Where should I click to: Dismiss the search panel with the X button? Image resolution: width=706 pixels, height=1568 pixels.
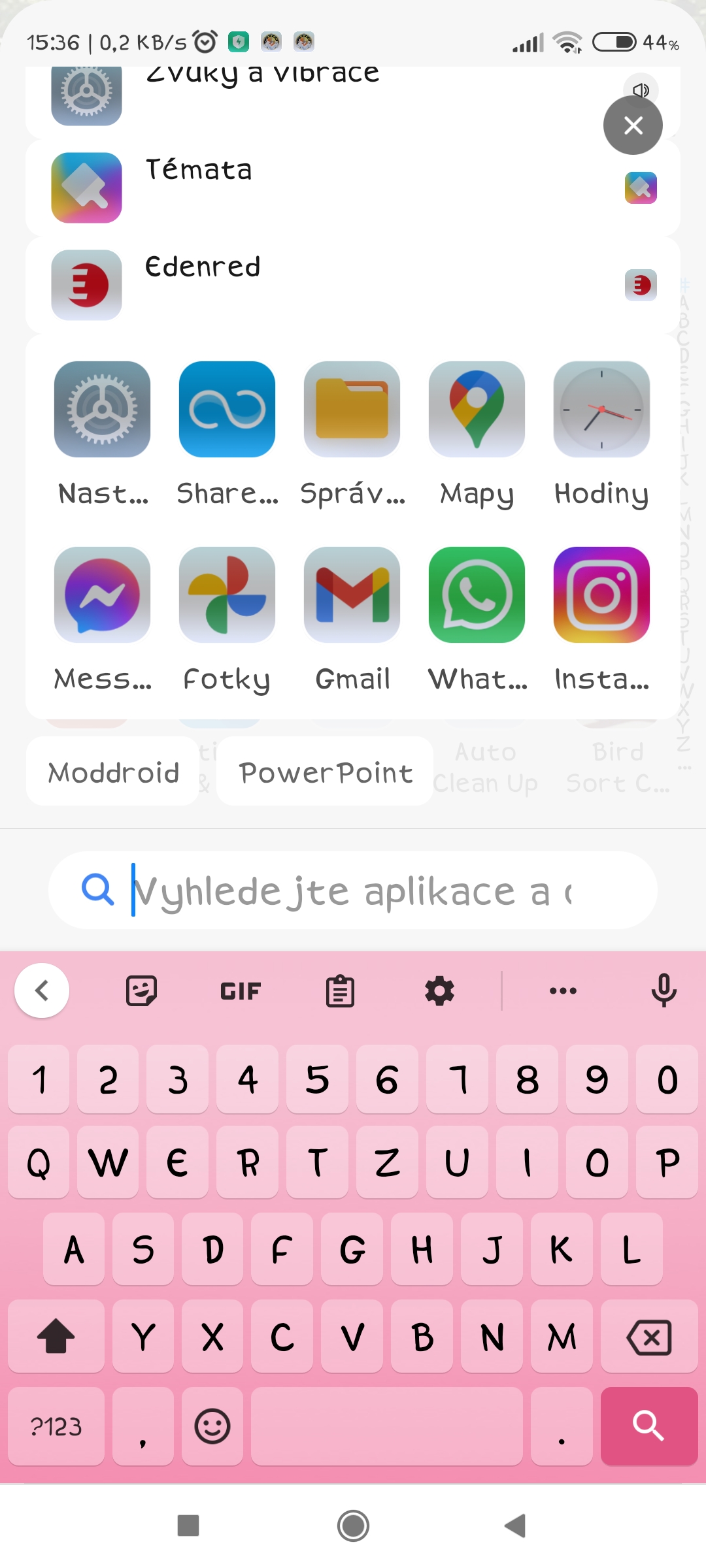633,125
